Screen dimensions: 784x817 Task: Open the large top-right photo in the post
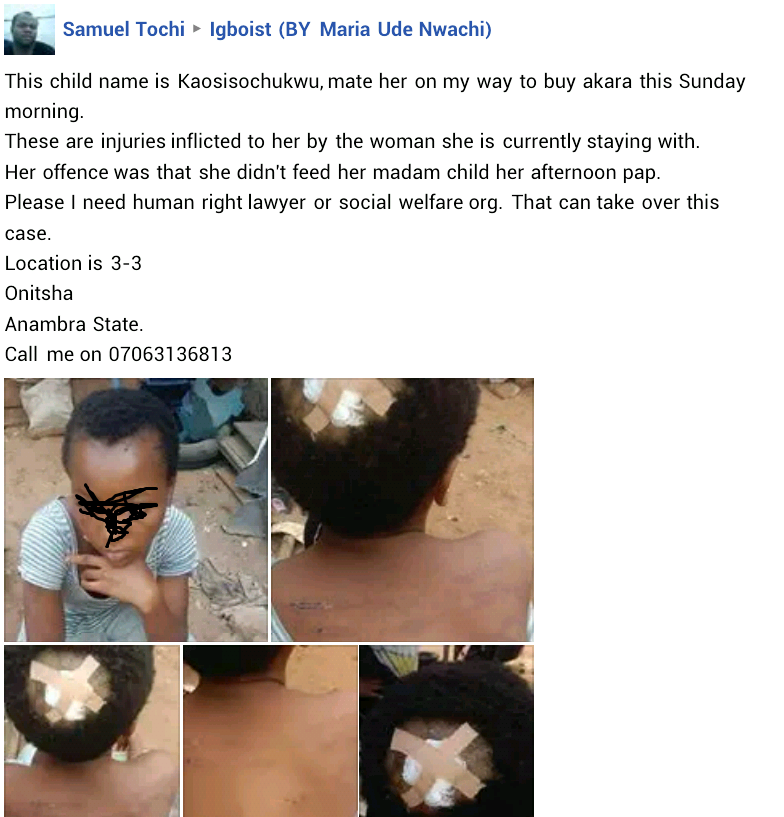point(402,509)
